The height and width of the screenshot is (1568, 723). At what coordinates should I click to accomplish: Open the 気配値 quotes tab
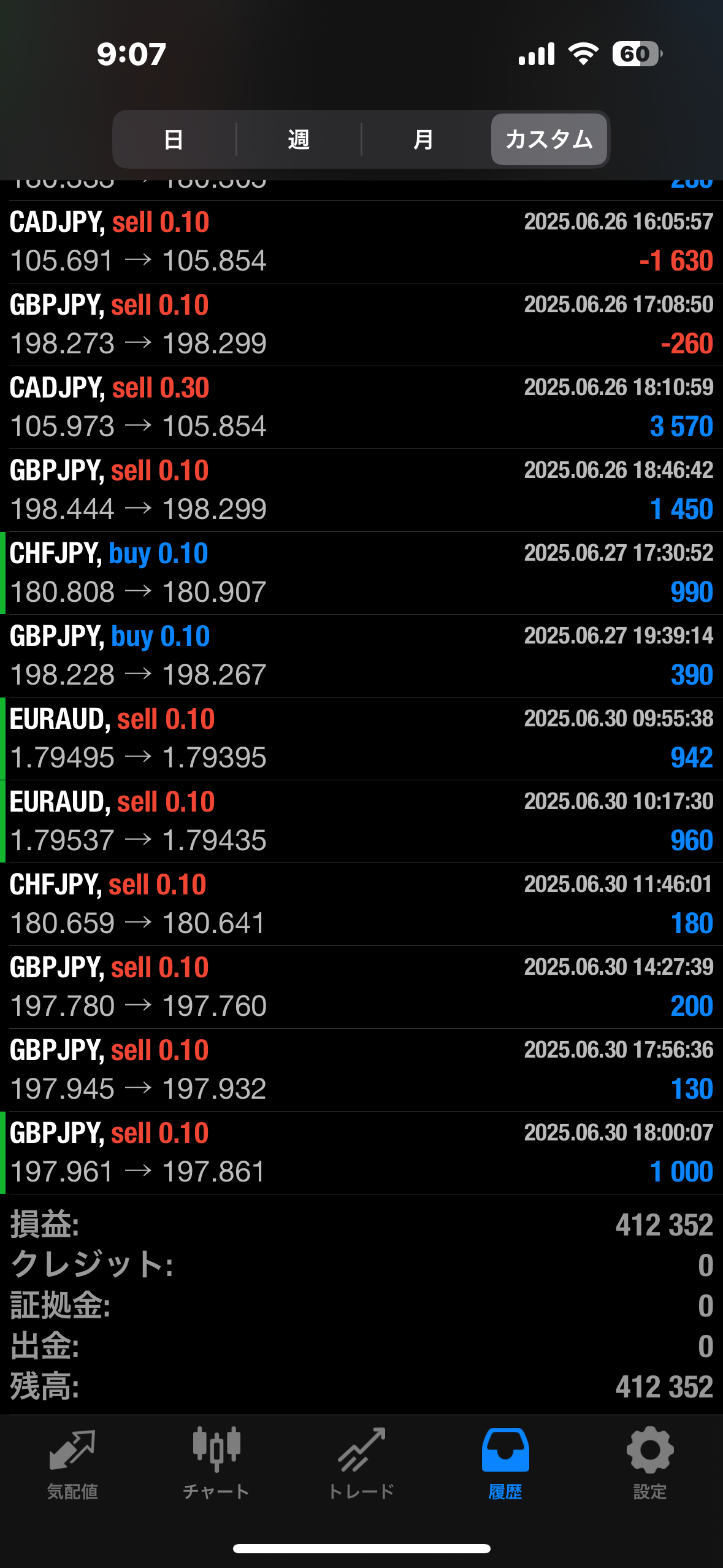click(x=72, y=1462)
